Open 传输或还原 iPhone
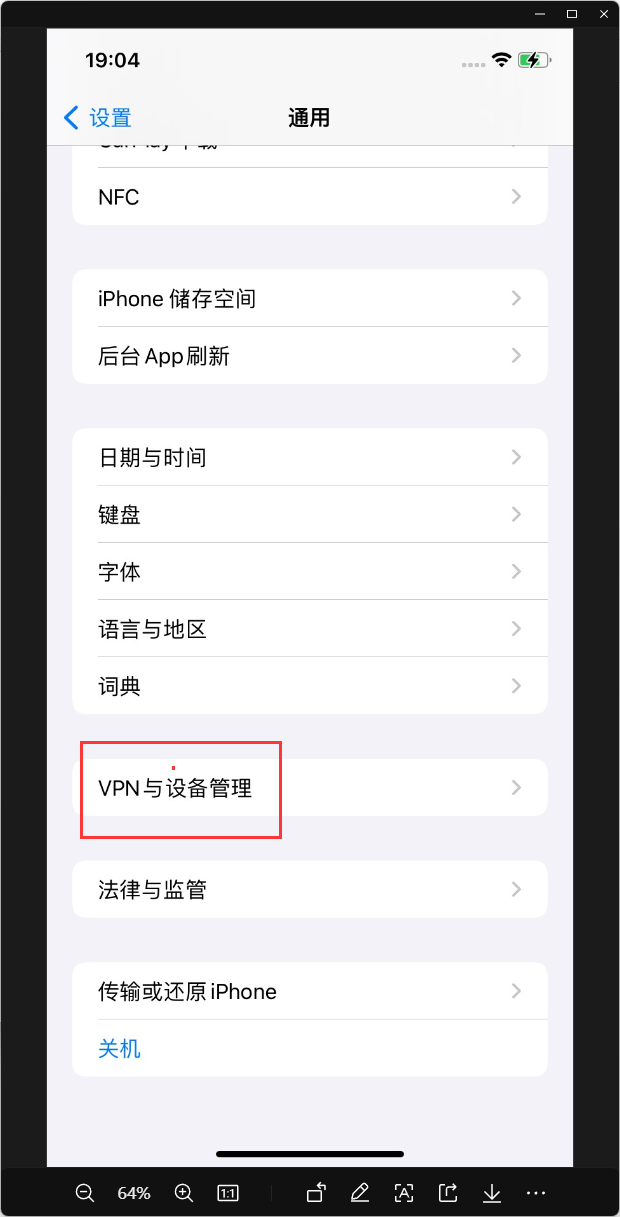The height and width of the screenshot is (1217, 620). [309, 991]
